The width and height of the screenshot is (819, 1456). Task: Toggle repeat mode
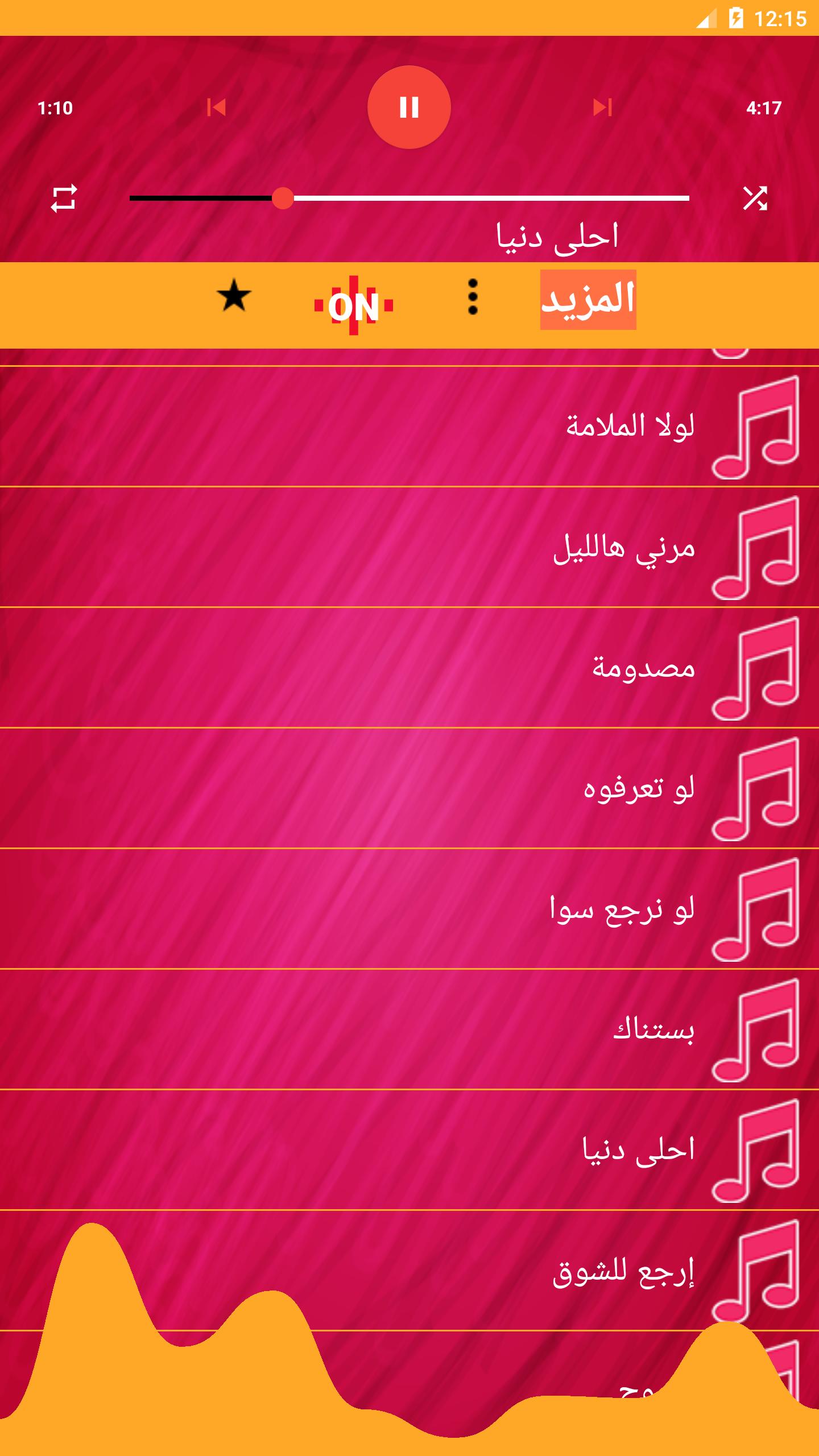(64, 198)
